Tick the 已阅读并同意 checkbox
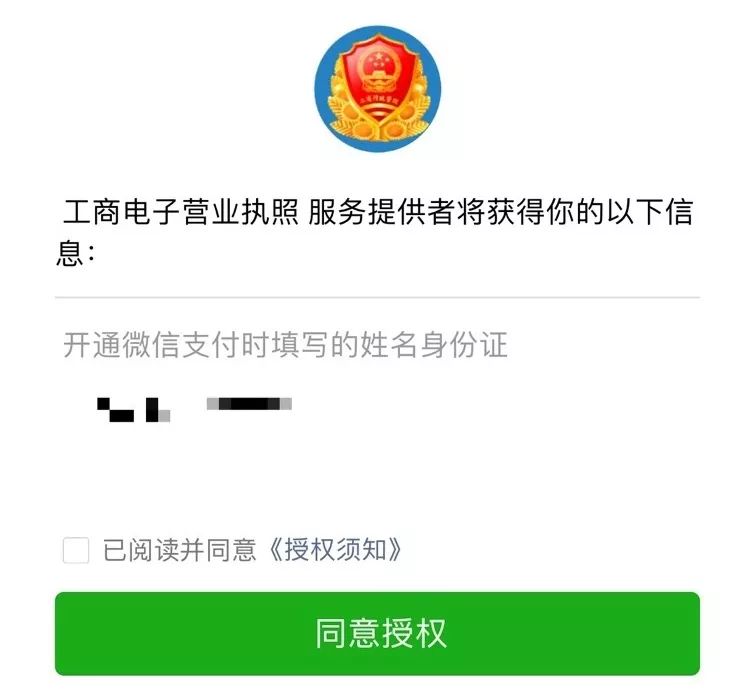755x692 pixels. 76,550
